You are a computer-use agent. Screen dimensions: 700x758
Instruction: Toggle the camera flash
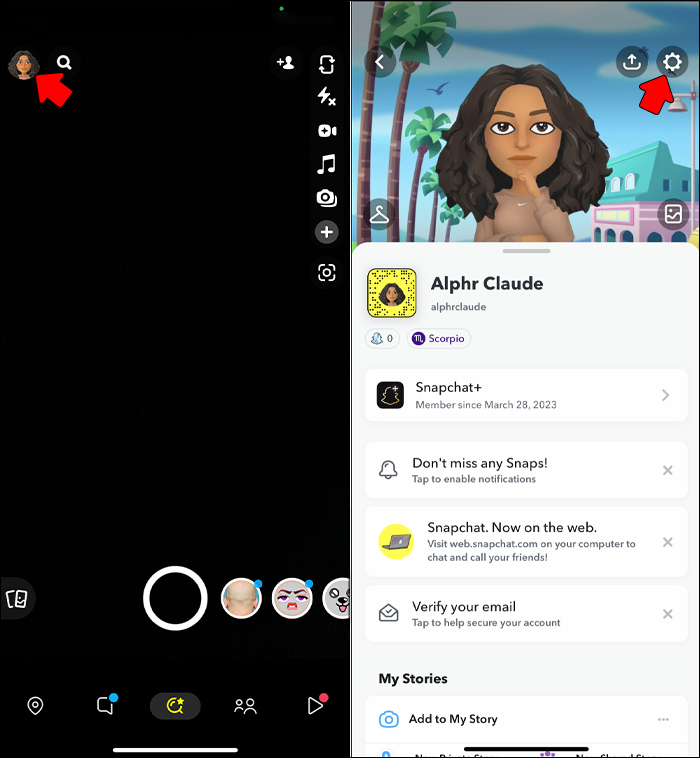(326, 97)
